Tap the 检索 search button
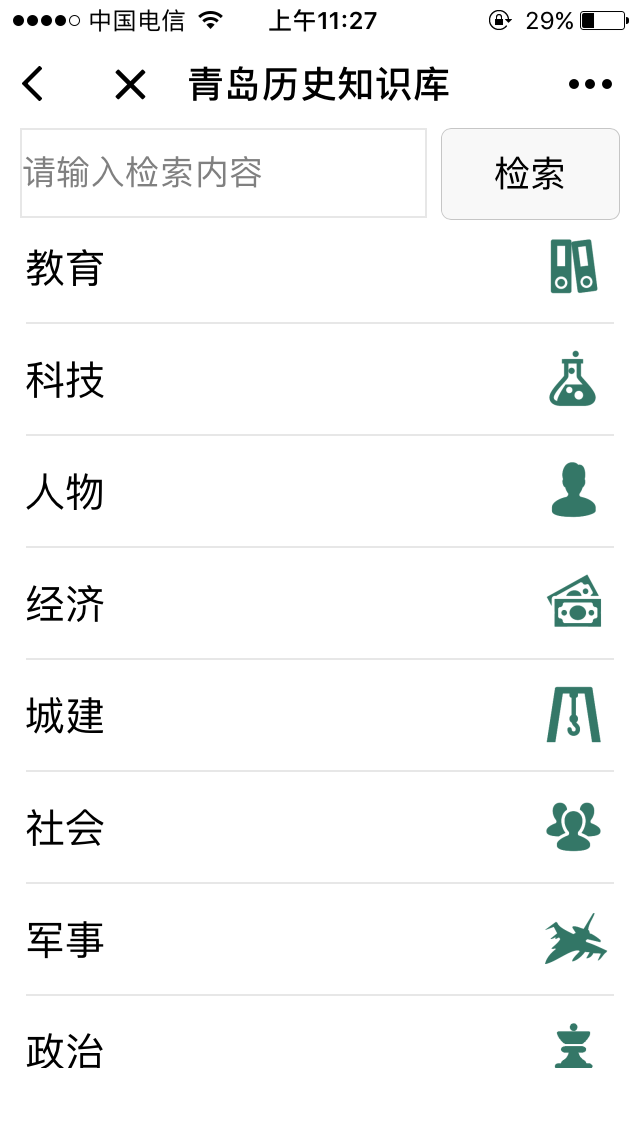The height and width of the screenshot is (1136, 640). point(530,174)
